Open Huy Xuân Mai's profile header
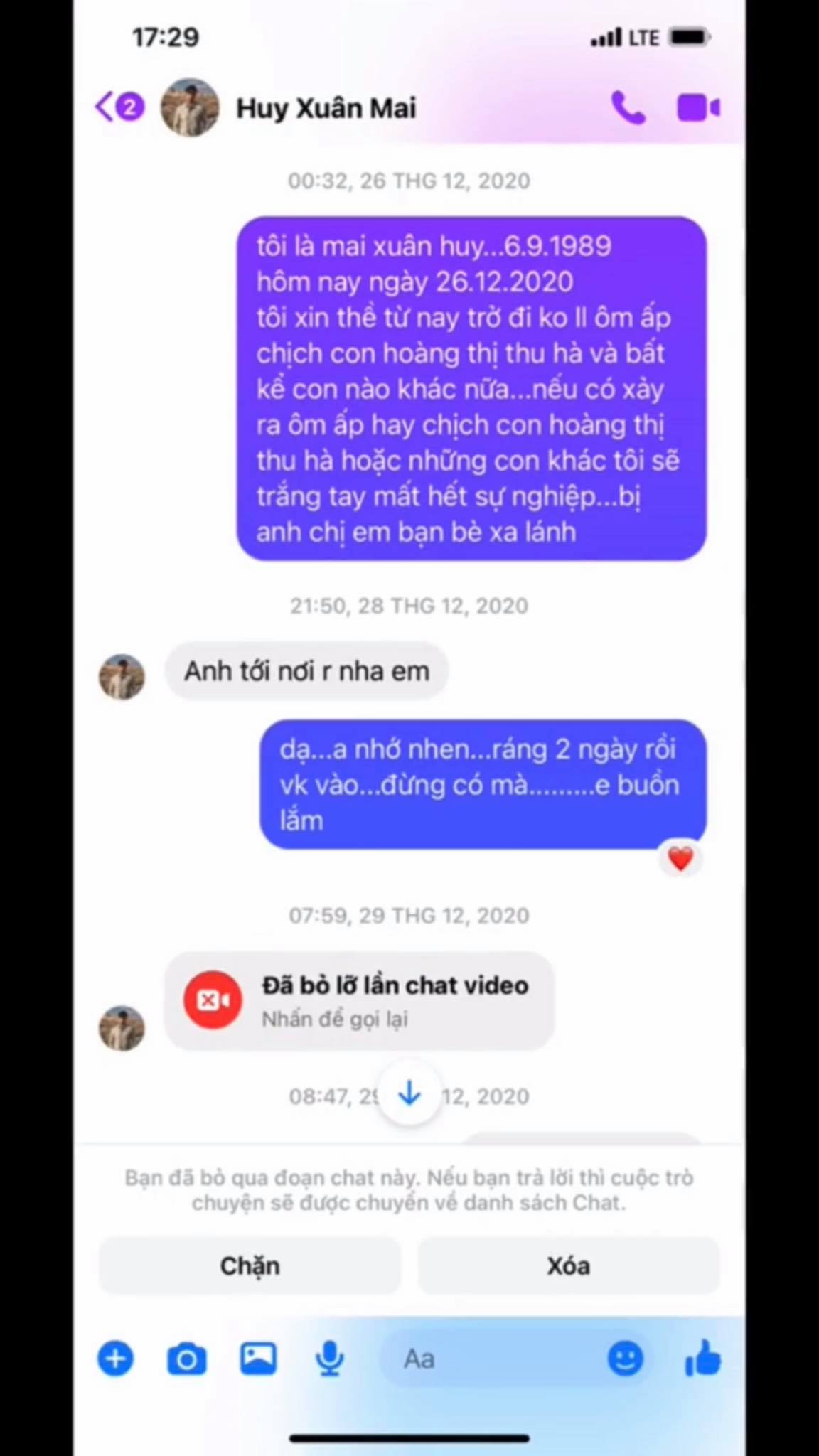 pos(326,108)
